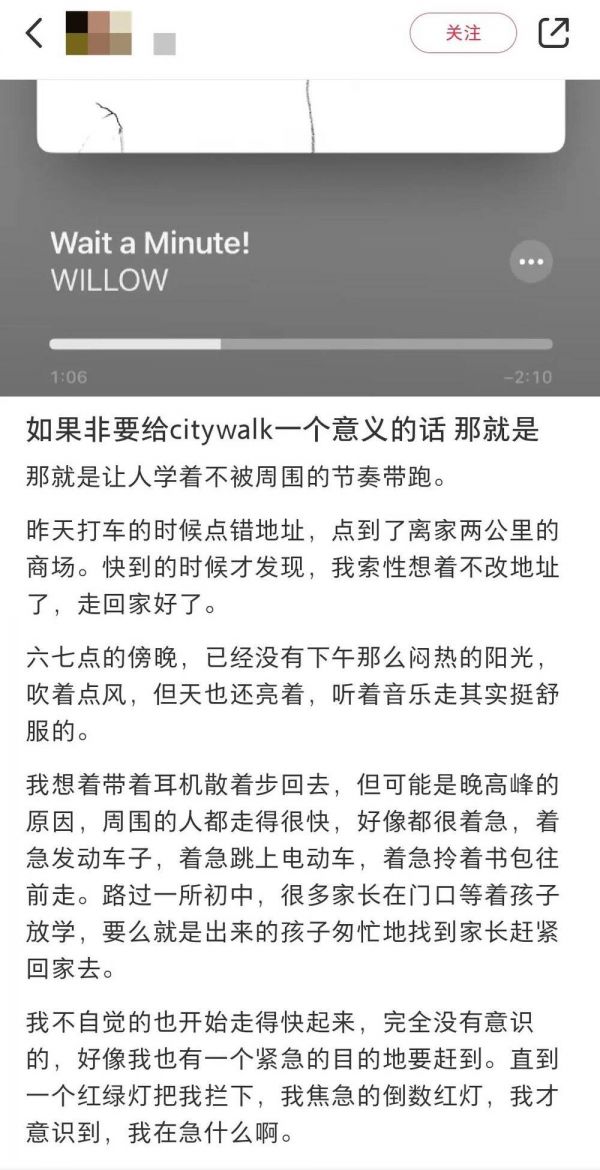Follow the author with the 关注 button
Image resolution: width=600 pixels, height=1170 pixels.
(x=463, y=33)
